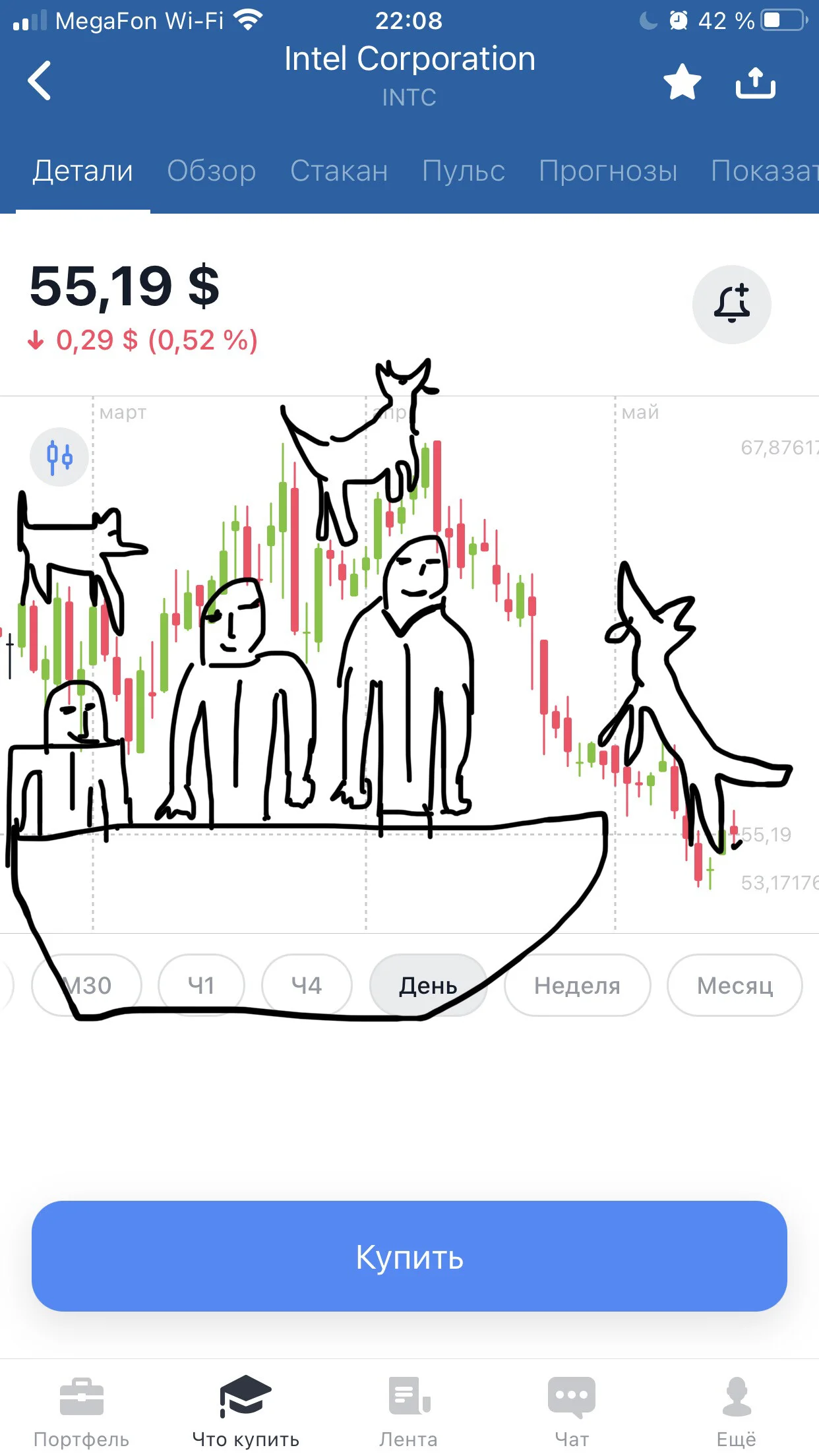Set the chart interval to Месяц
This screenshot has height=1456, width=819.
(735, 985)
